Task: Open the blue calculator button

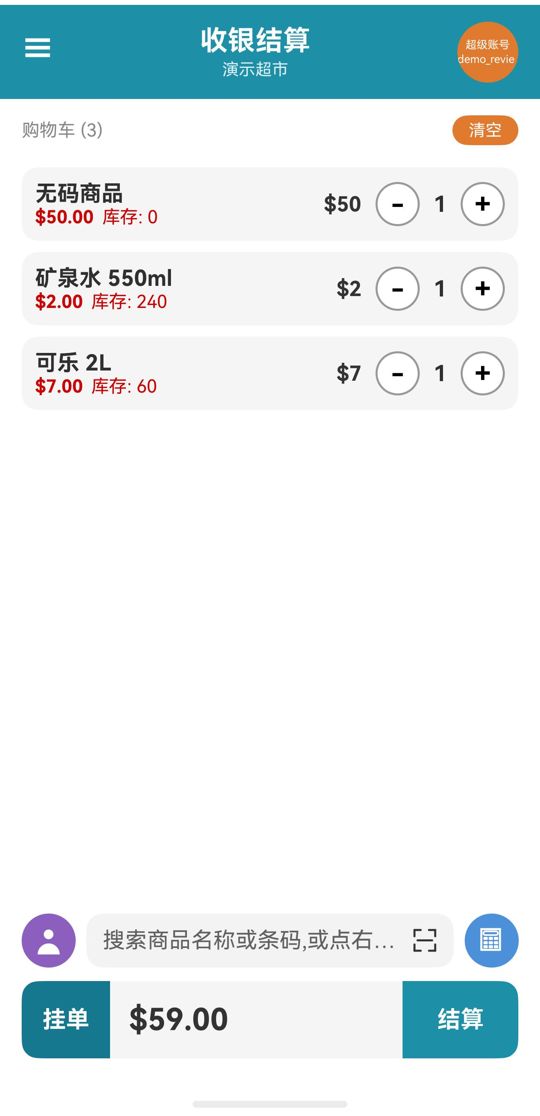Action: (x=492, y=940)
